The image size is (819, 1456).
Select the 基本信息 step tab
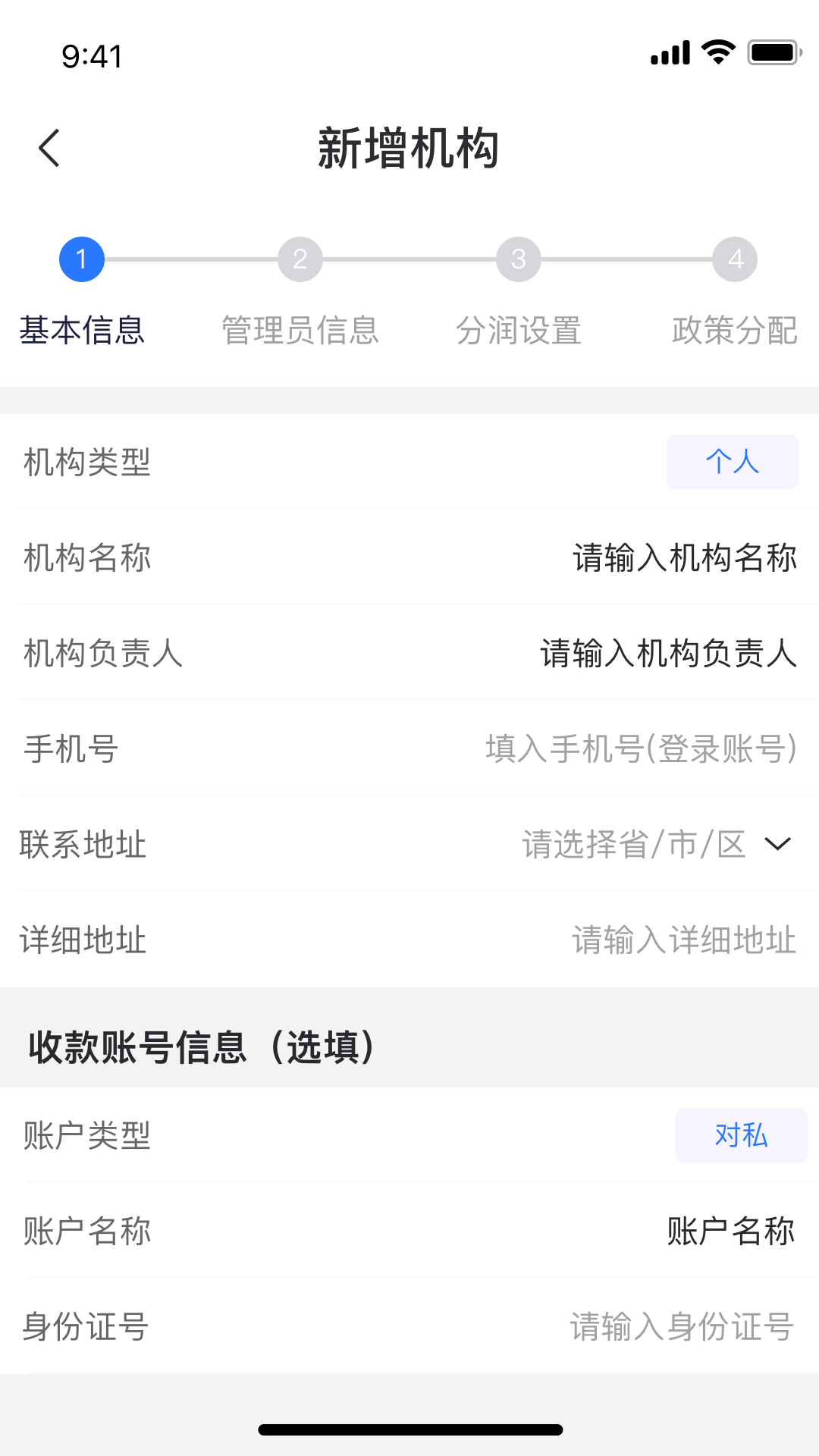point(83,331)
